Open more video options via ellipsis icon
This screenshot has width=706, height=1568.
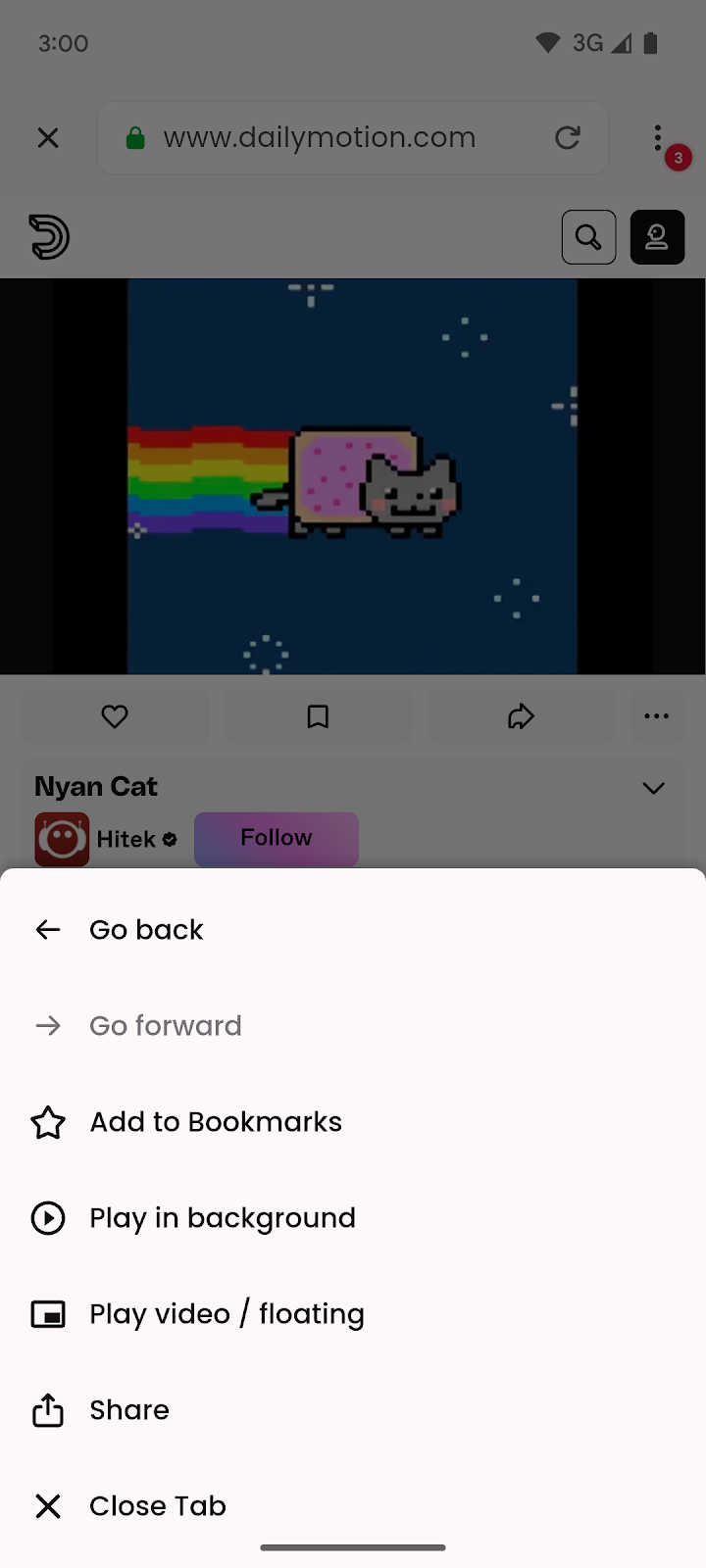click(657, 716)
